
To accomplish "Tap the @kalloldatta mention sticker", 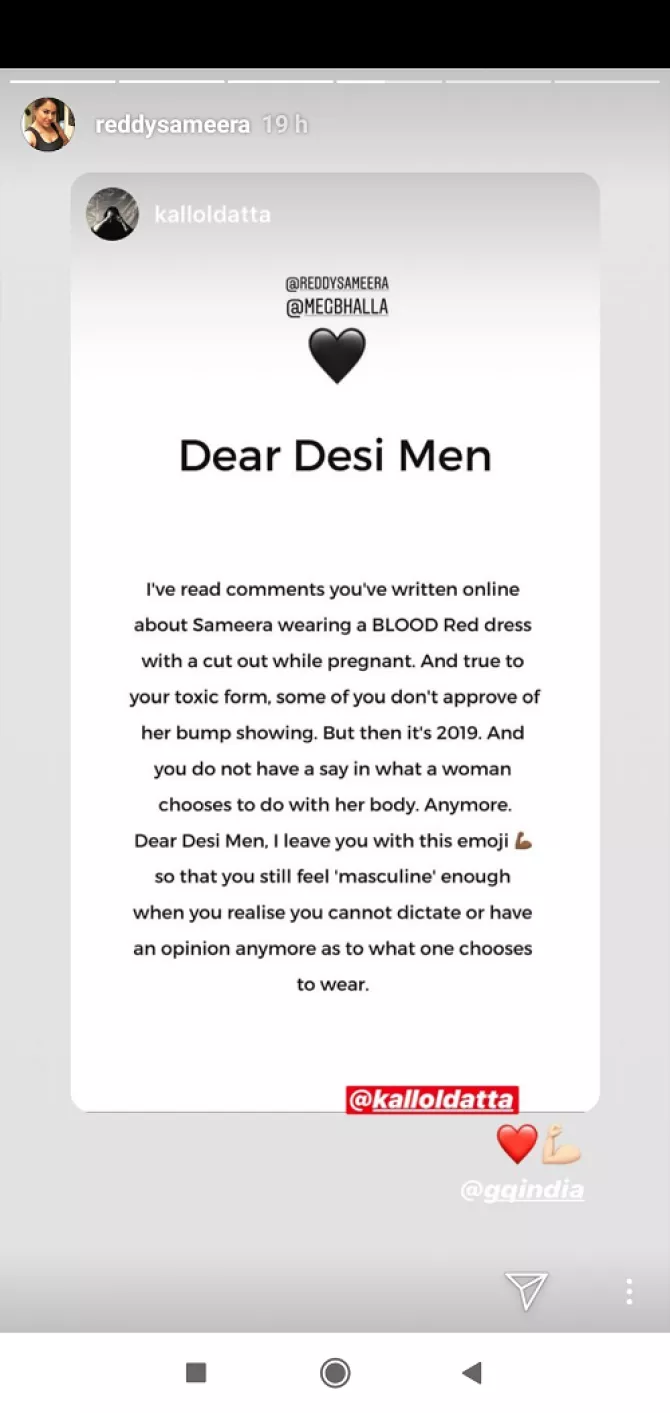I will tap(432, 1100).
